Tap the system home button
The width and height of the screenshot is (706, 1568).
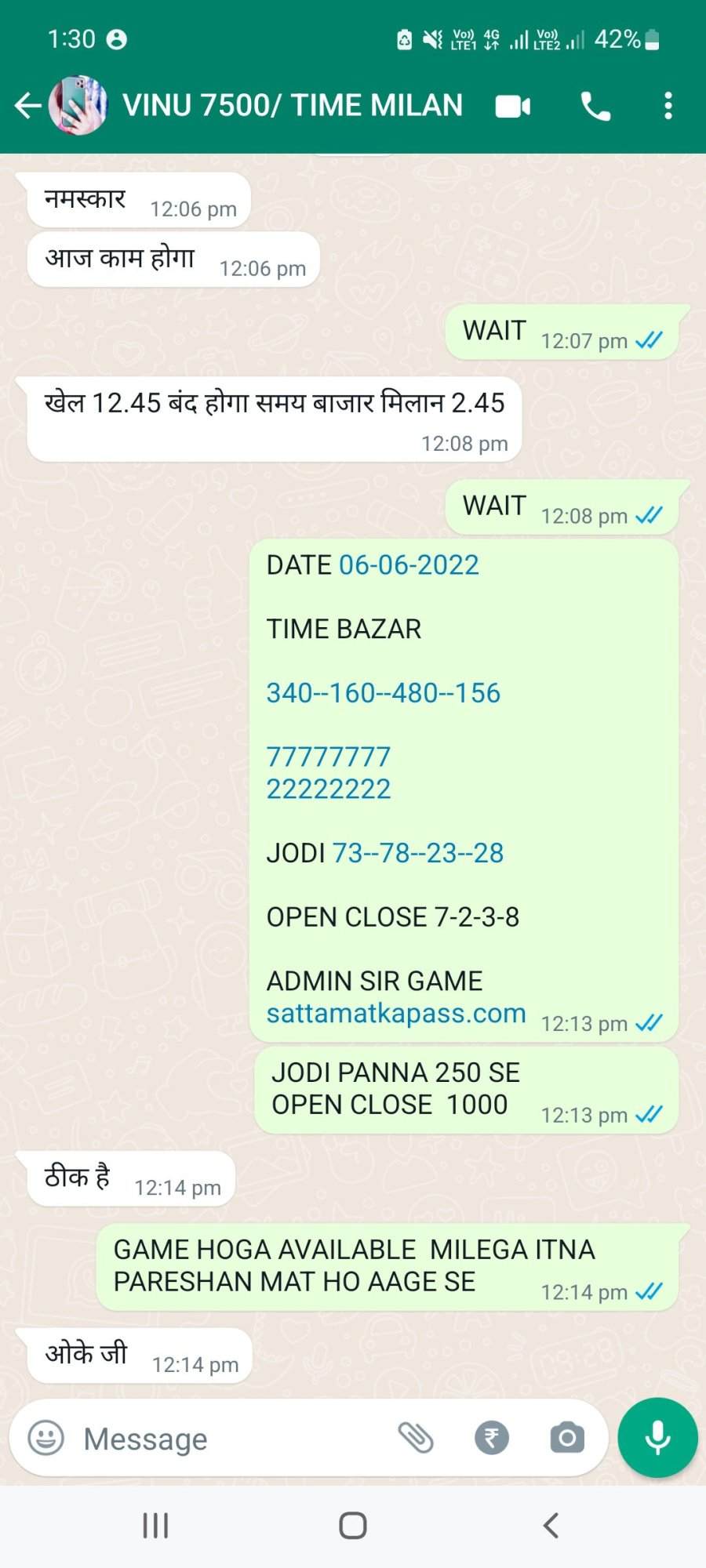(353, 1526)
